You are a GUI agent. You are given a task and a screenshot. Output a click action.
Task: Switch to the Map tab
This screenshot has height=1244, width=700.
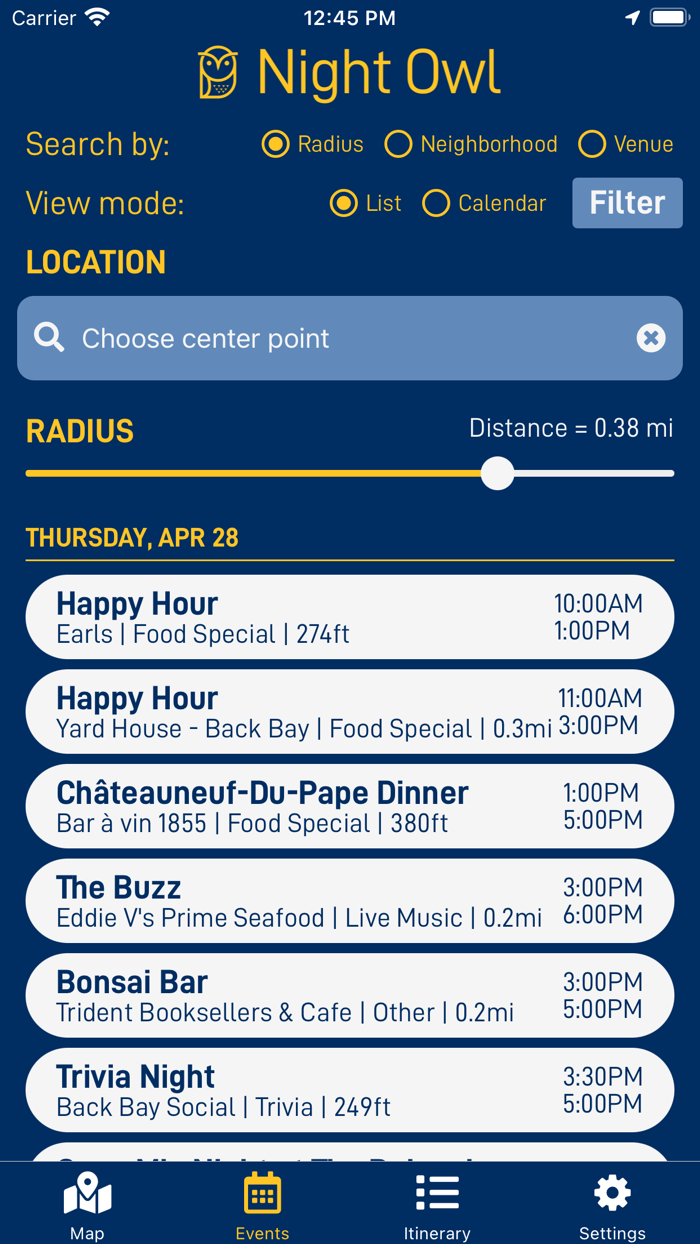(x=87, y=1205)
